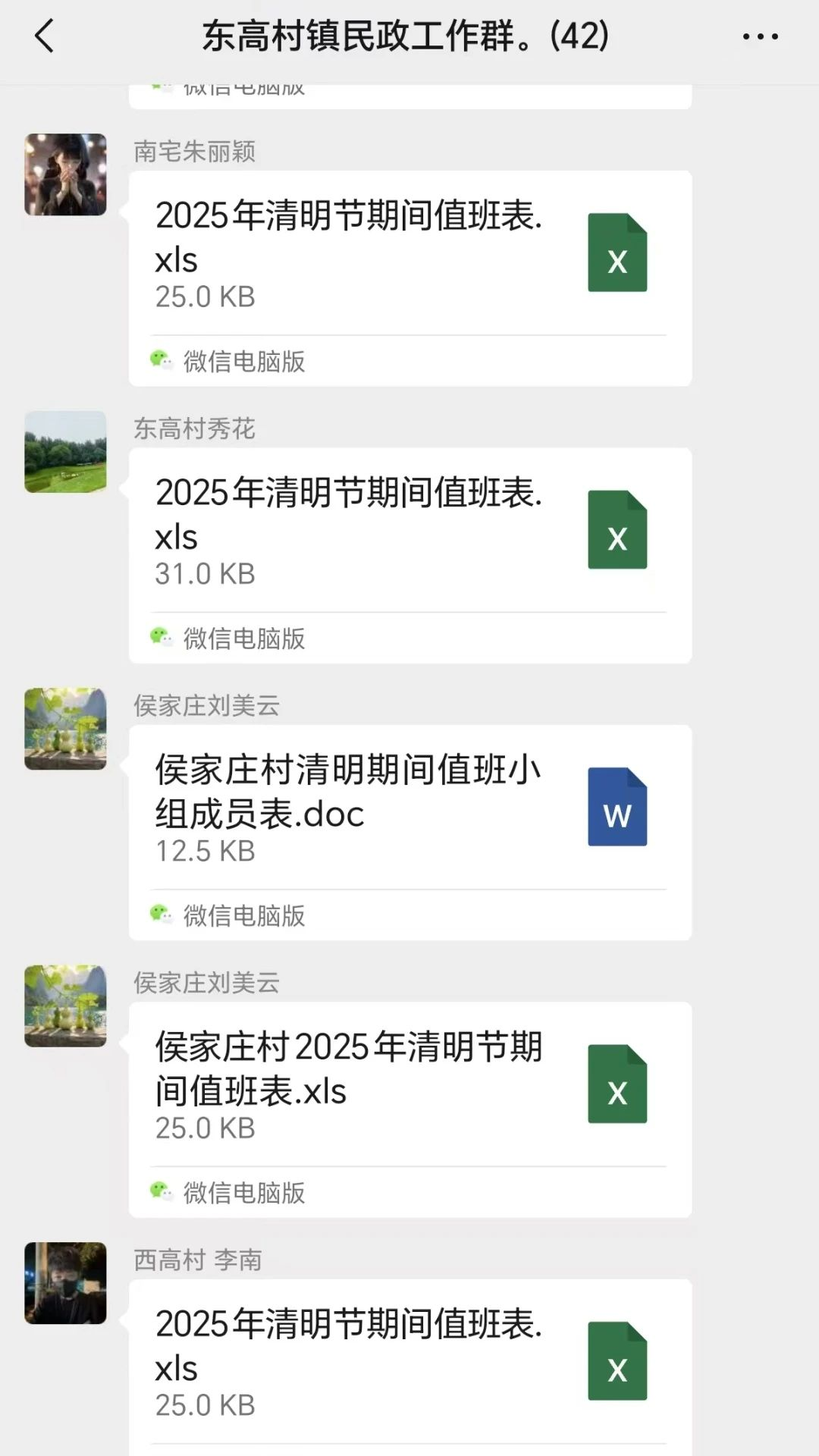Open 西高村 李南's xls file

click(x=409, y=1361)
